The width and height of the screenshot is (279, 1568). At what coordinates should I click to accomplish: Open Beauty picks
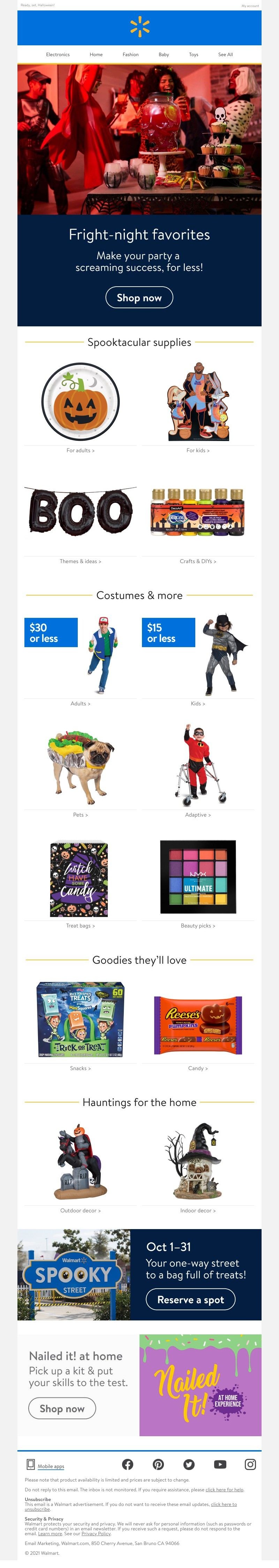(197, 926)
